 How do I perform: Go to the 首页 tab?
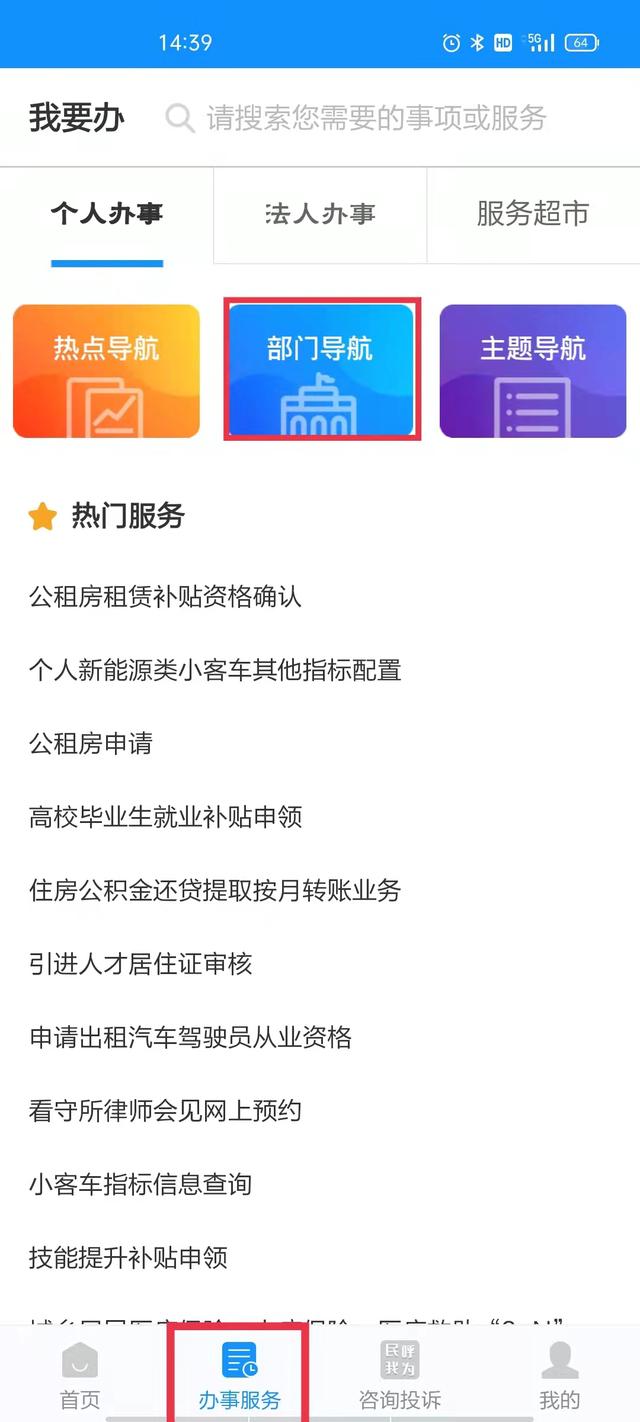[80, 1376]
